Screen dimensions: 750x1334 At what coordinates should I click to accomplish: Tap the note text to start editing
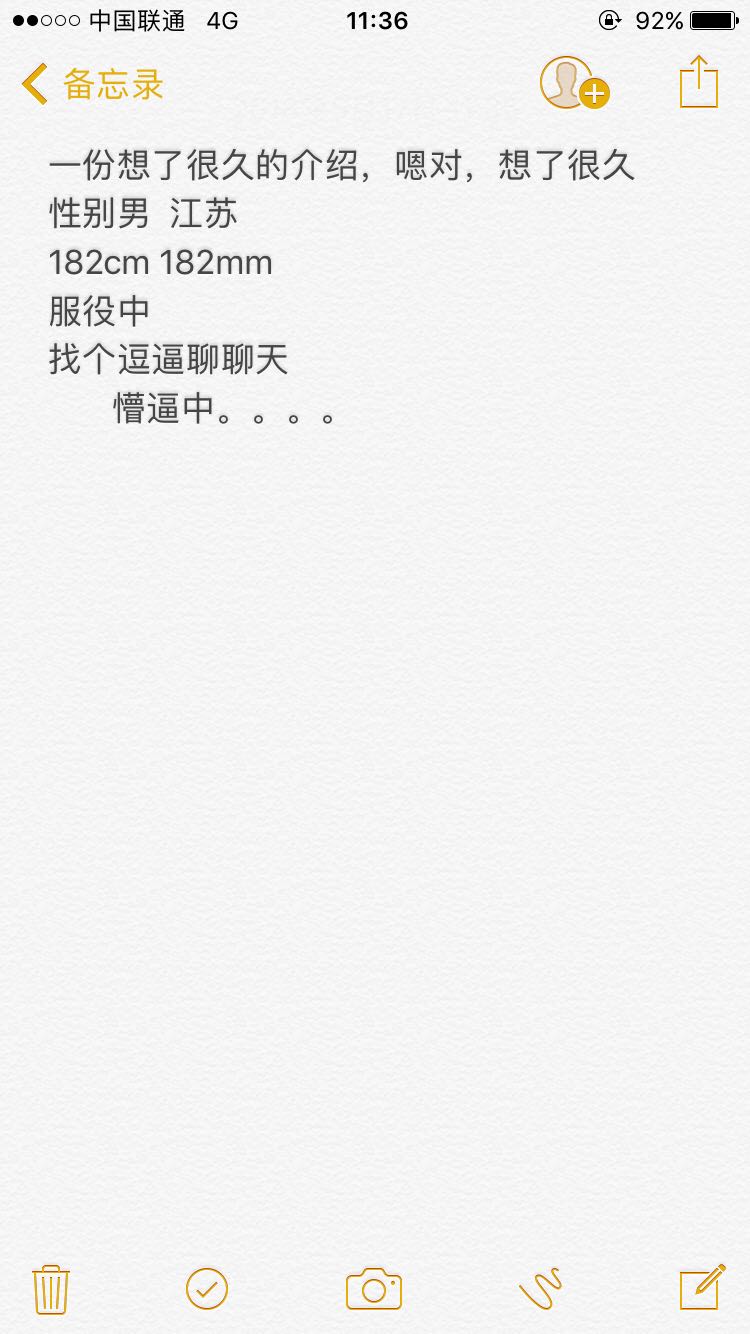point(342,287)
